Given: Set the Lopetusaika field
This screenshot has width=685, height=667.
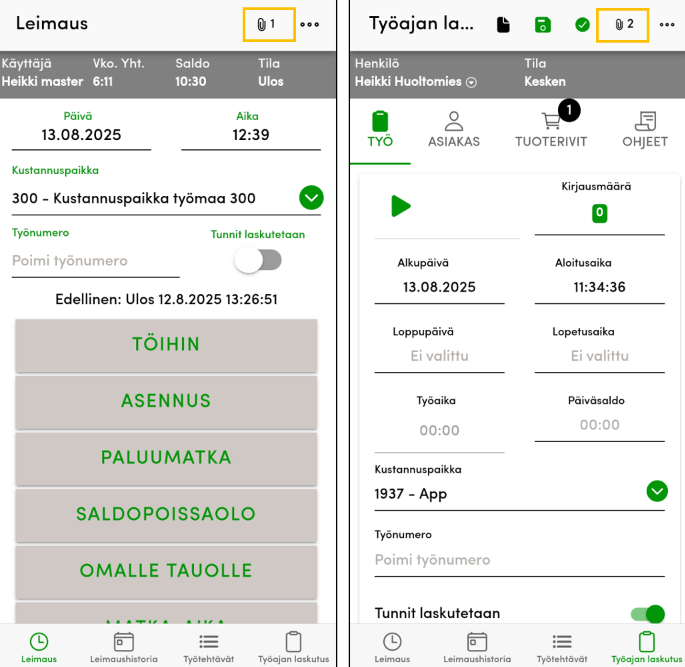Looking at the screenshot, I should [599, 355].
